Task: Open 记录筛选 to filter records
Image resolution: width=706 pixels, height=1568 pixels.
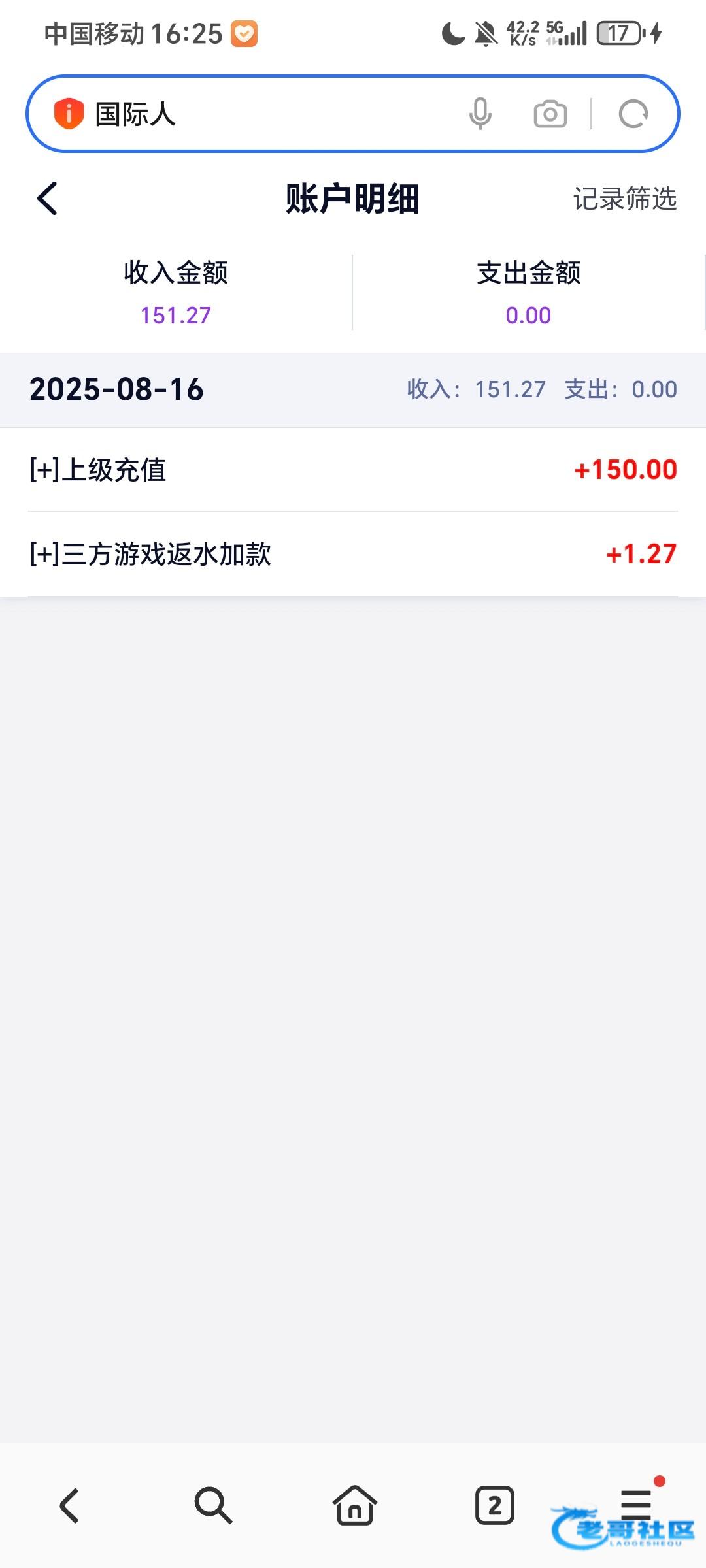Action: pos(625,199)
